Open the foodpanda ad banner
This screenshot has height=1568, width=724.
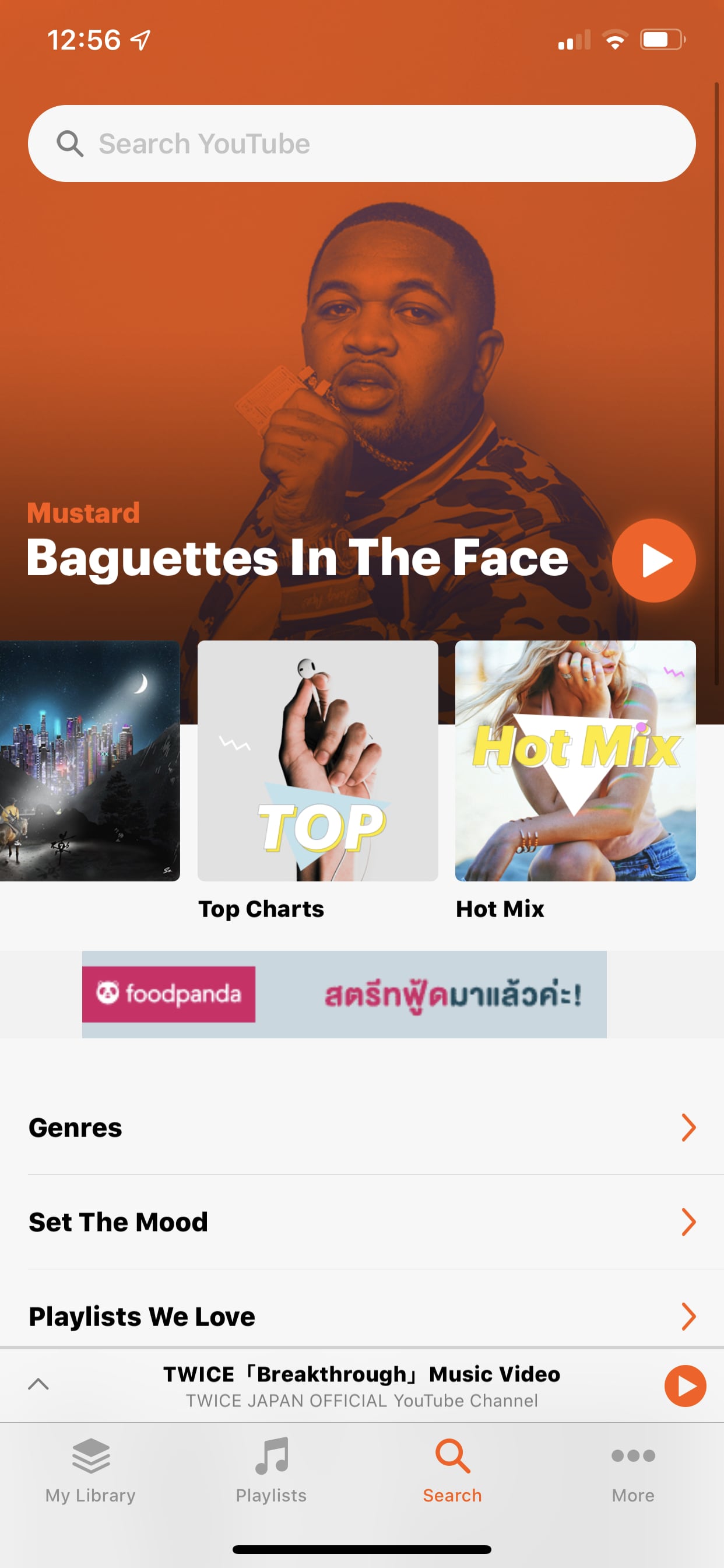(345, 994)
